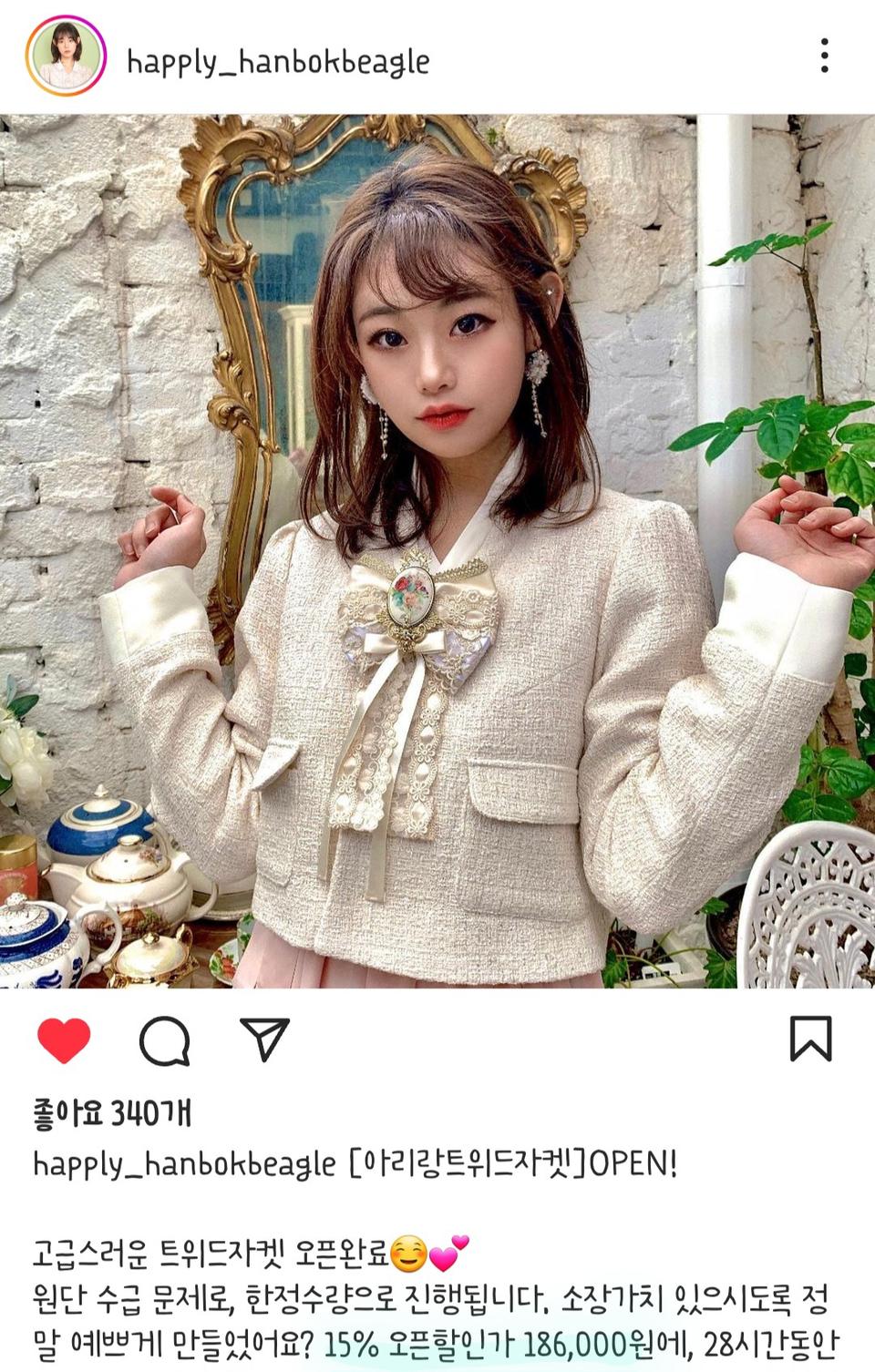This screenshot has height=1372, width=875.
Task: Bookmark this tweed jacket post
Action: tap(810, 1039)
